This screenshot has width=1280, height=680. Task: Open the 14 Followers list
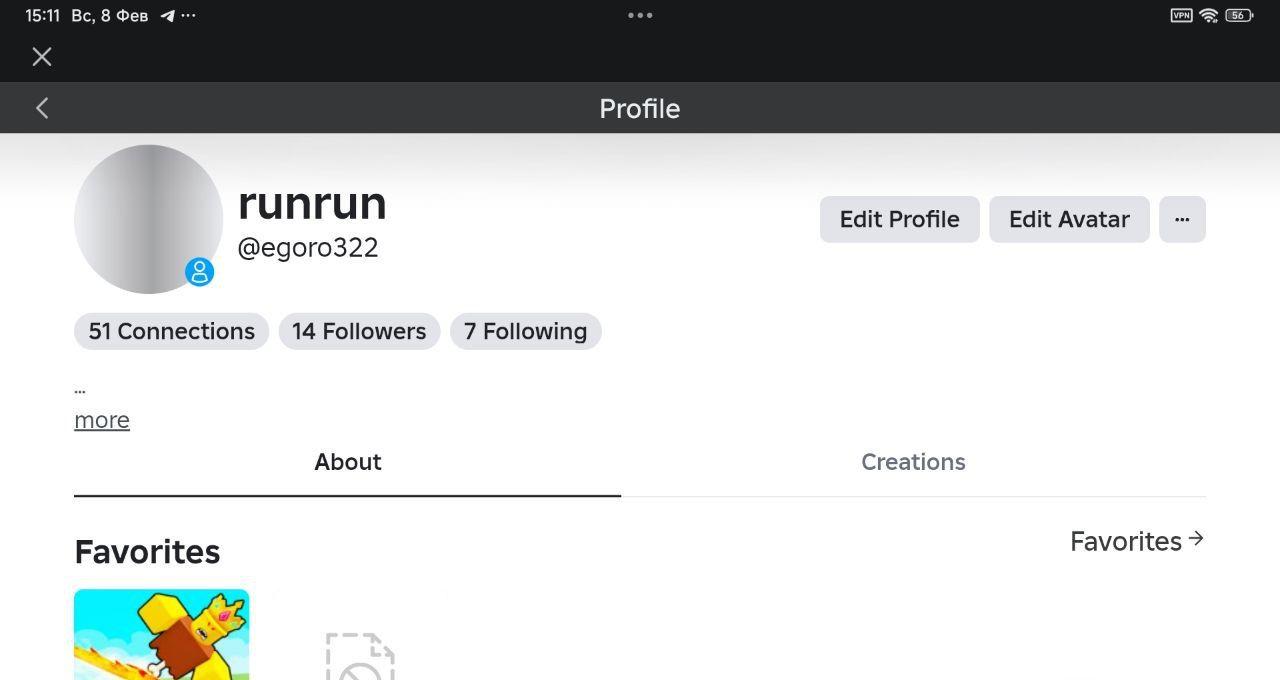tap(359, 331)
